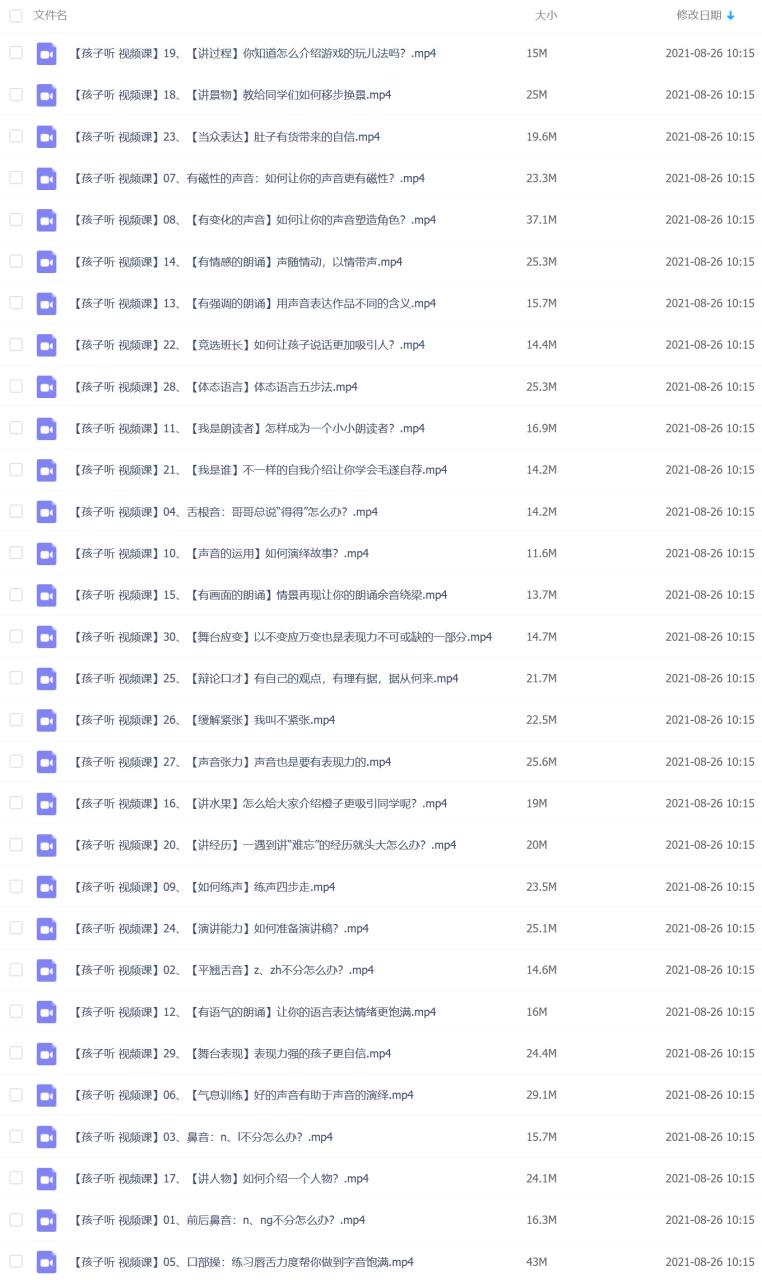Select the checkbox for 22、【竞选班长】 file
Image resolution: width=762 pixels, height=1280 pixels.
[15, 344]
